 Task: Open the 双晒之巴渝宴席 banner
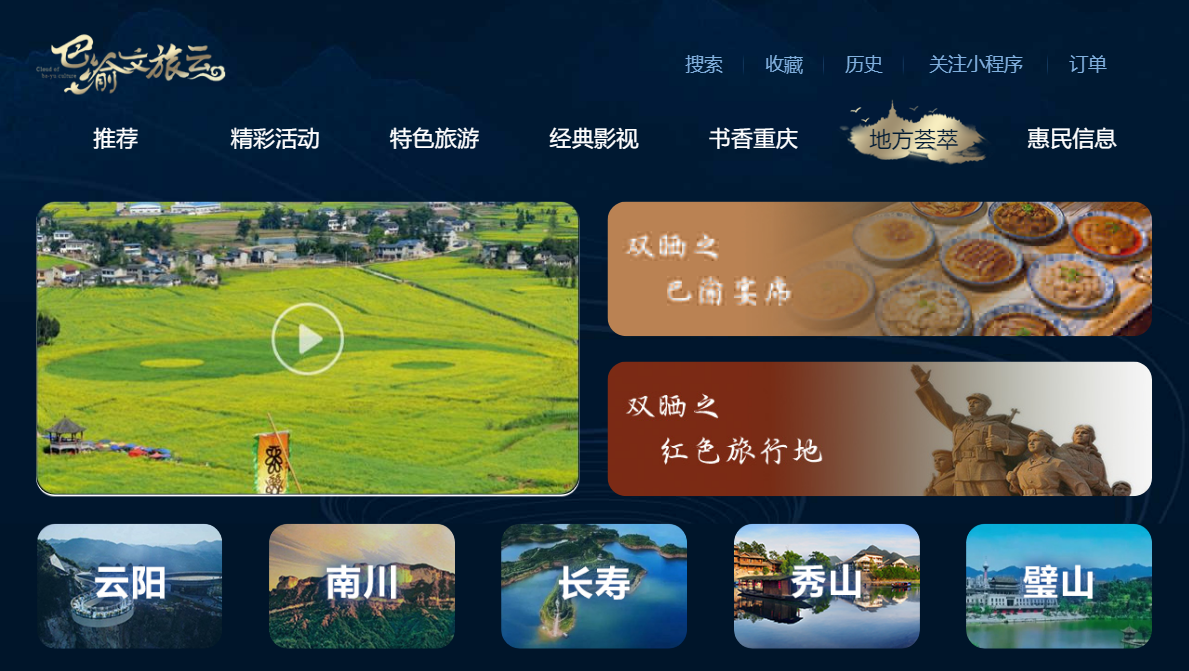click(879, 269)
